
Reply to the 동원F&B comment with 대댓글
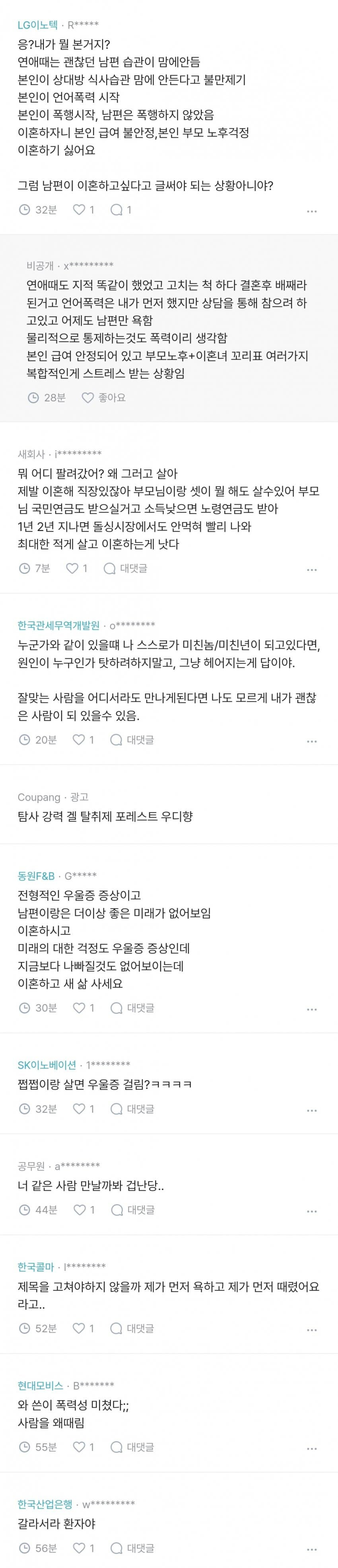click(132, 1008)
